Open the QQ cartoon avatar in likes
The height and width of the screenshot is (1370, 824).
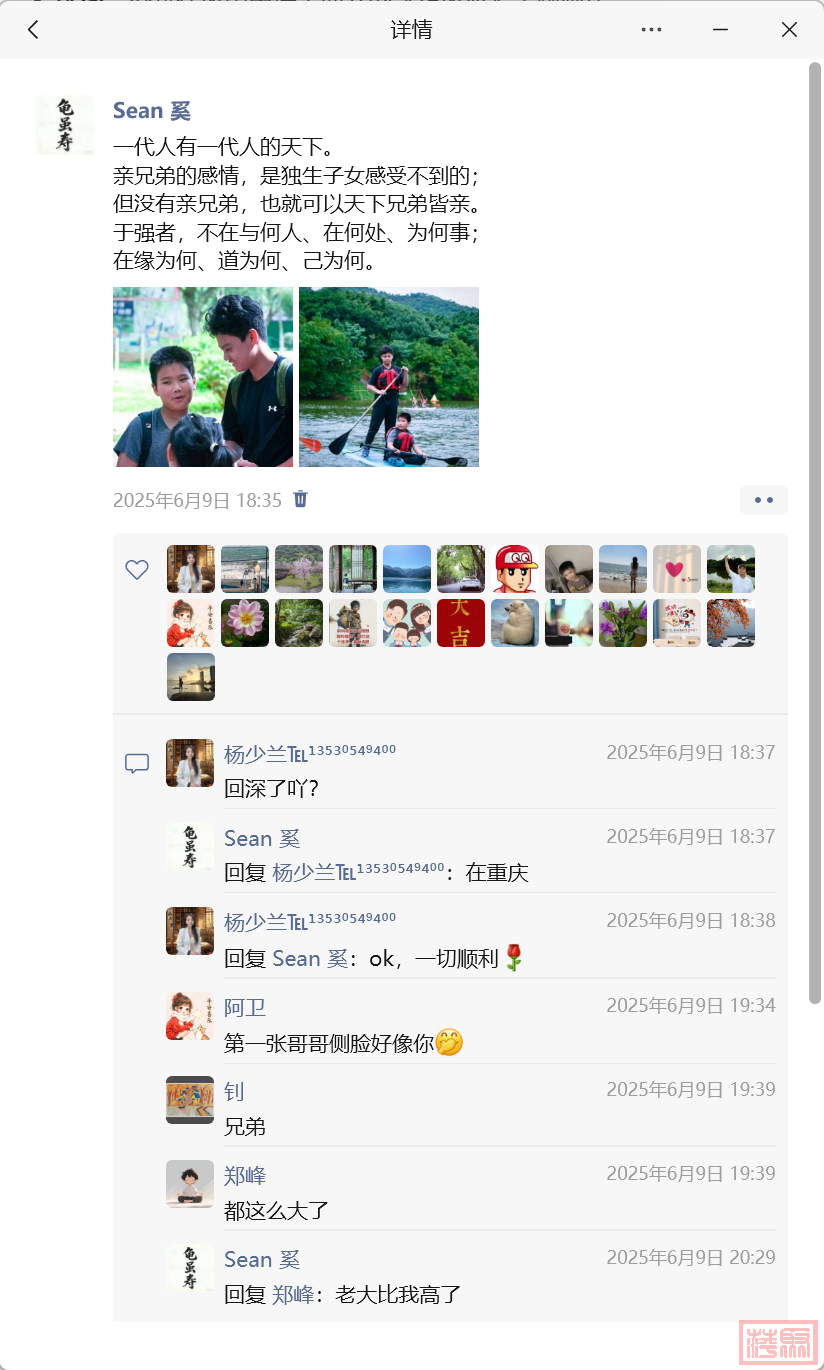point(515,569)
